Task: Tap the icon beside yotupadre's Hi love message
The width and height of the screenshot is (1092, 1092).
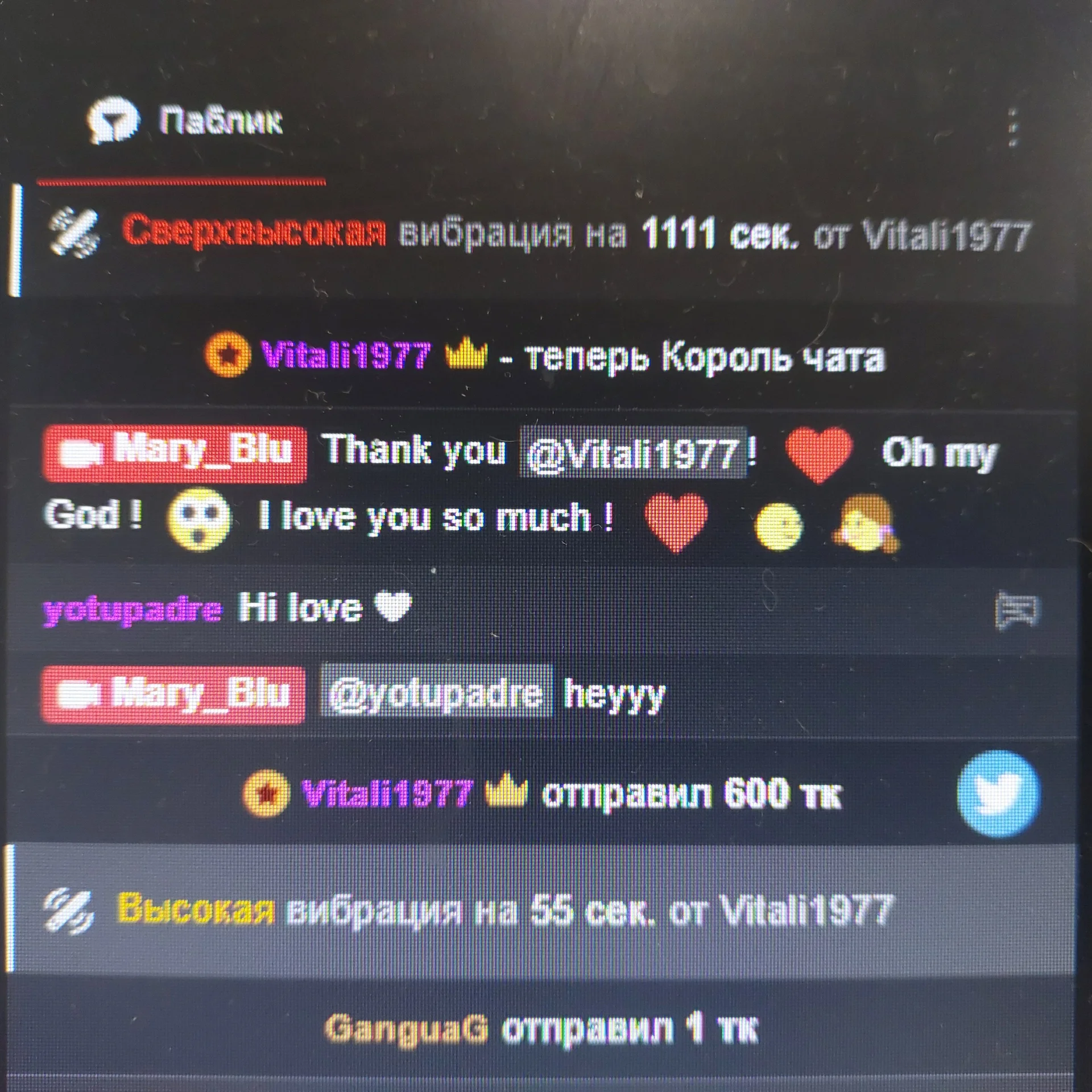Action: (x=1016, y=611)
